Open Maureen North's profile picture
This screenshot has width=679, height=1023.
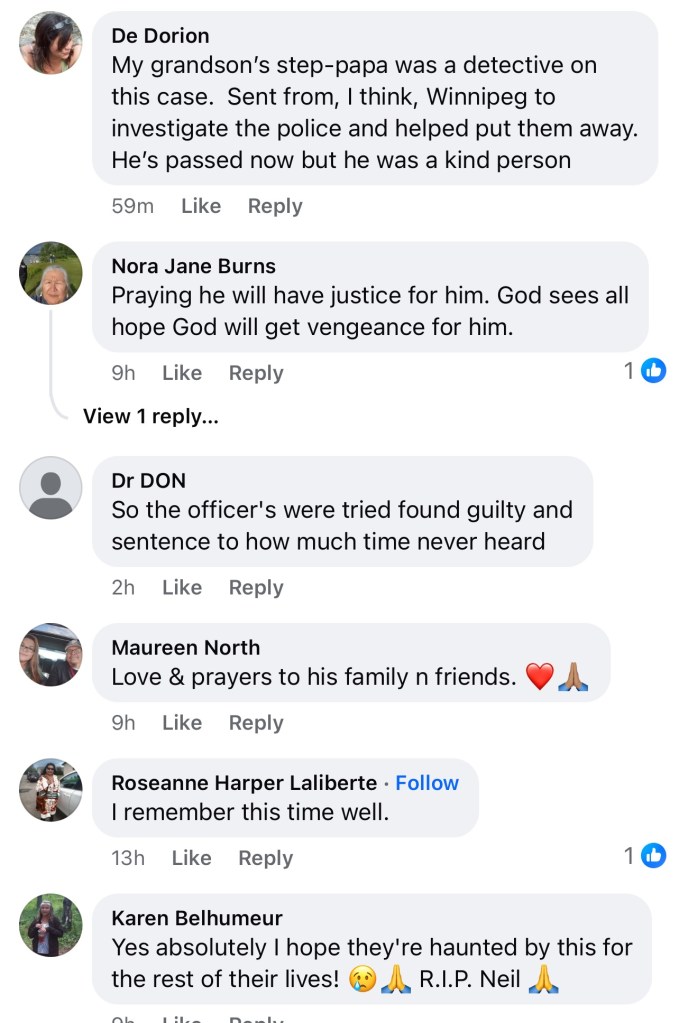[x=50, y=655]
